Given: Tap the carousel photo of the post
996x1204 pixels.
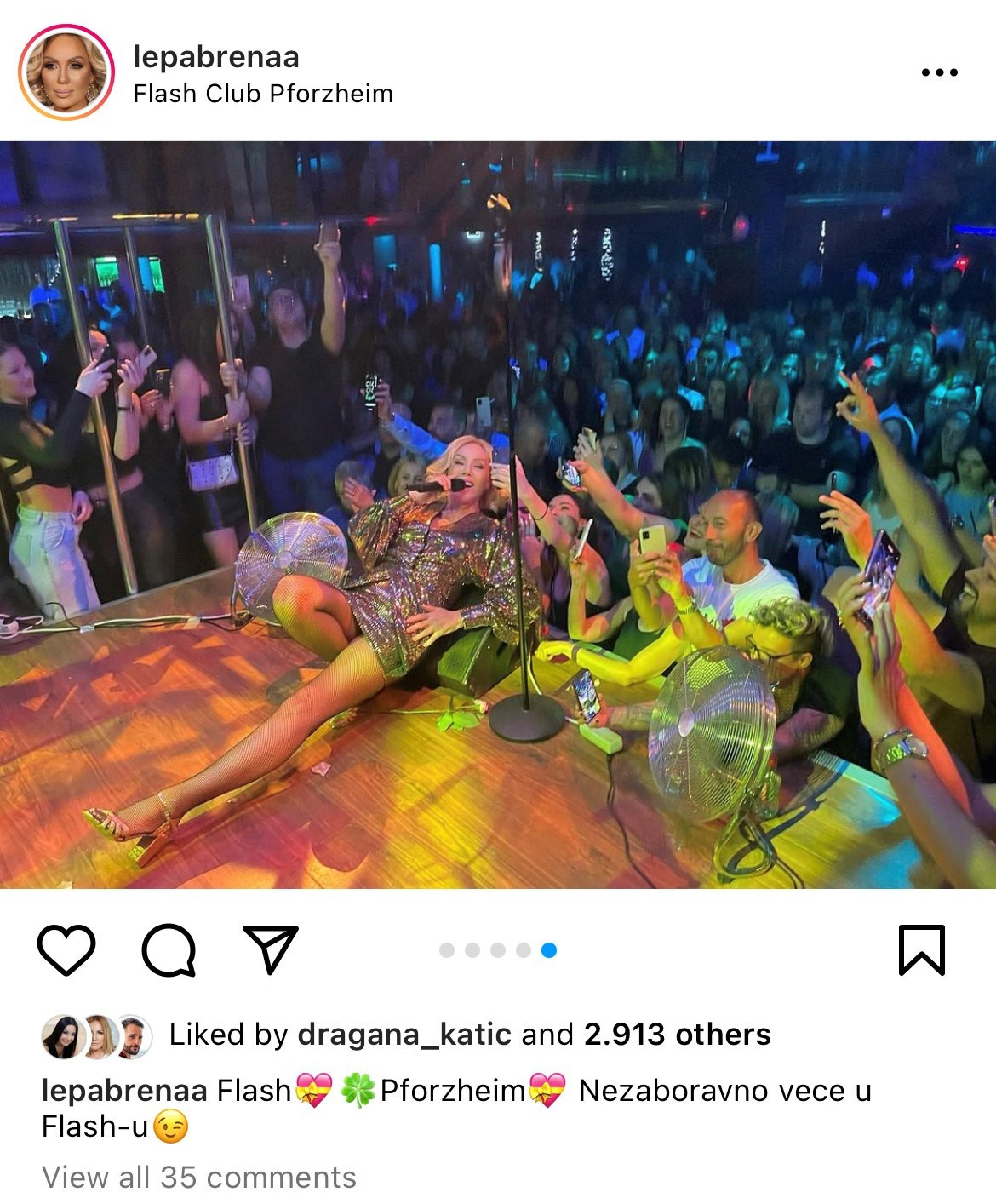Looking at the screenshot, I should [498, 515].
